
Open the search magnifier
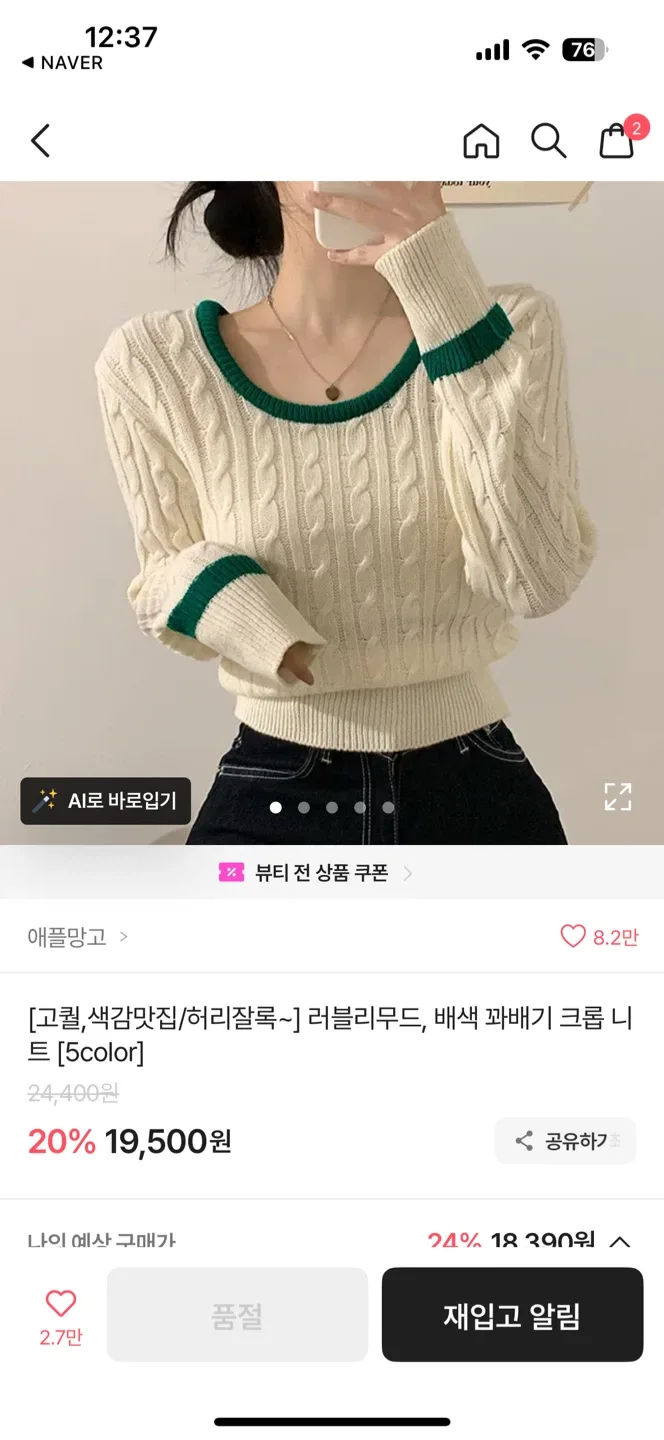pos(548,141)
